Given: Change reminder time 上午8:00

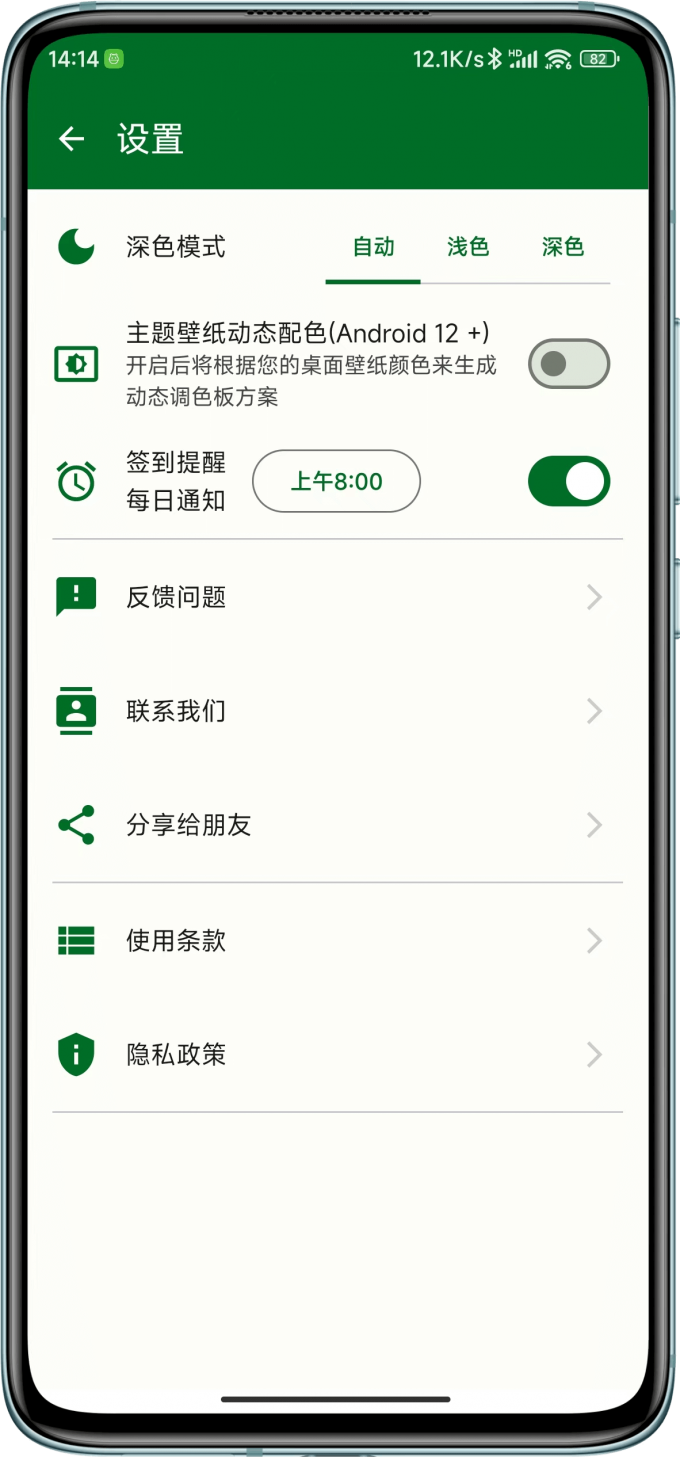Looking at the screenshot, I should [336, 482].
